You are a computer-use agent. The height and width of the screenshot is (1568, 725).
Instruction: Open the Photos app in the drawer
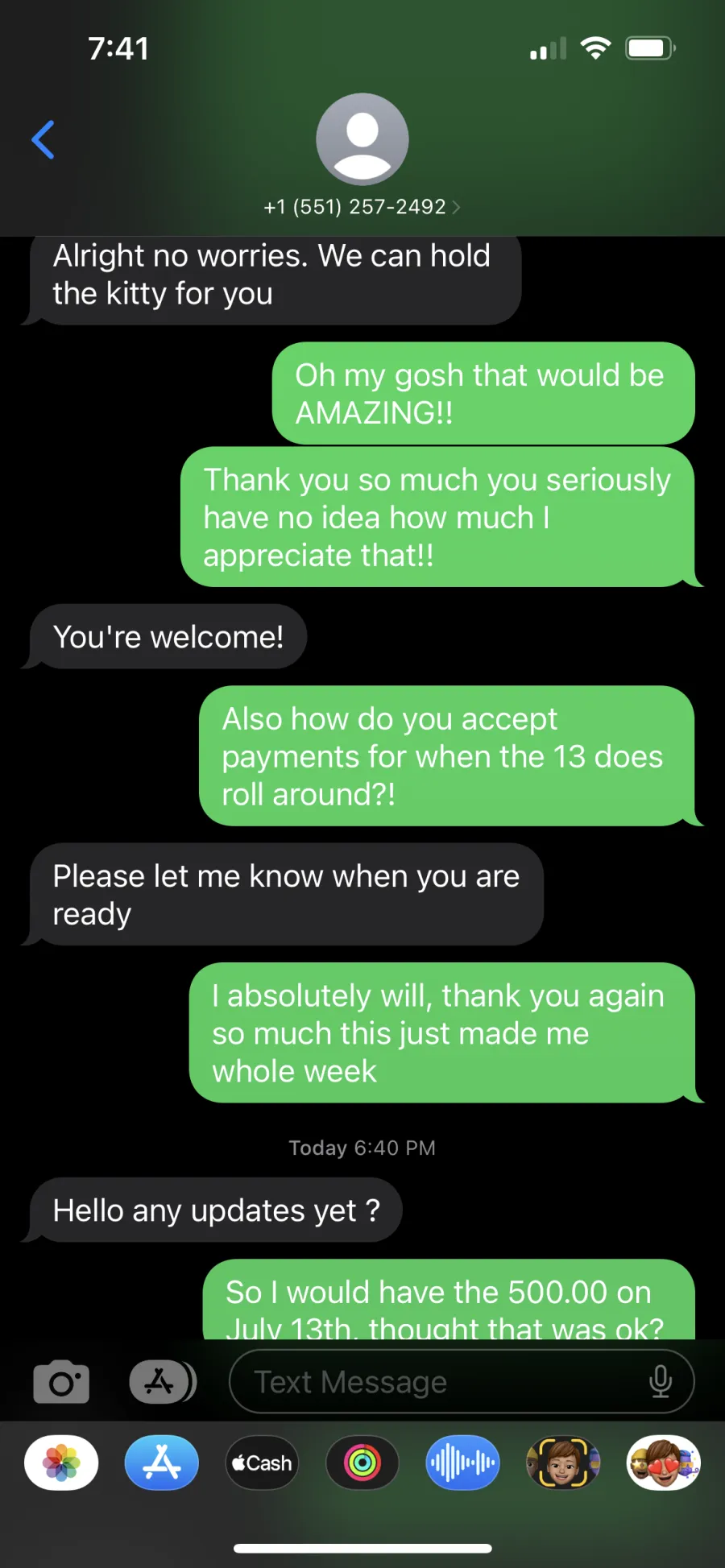coord(62,1463)
